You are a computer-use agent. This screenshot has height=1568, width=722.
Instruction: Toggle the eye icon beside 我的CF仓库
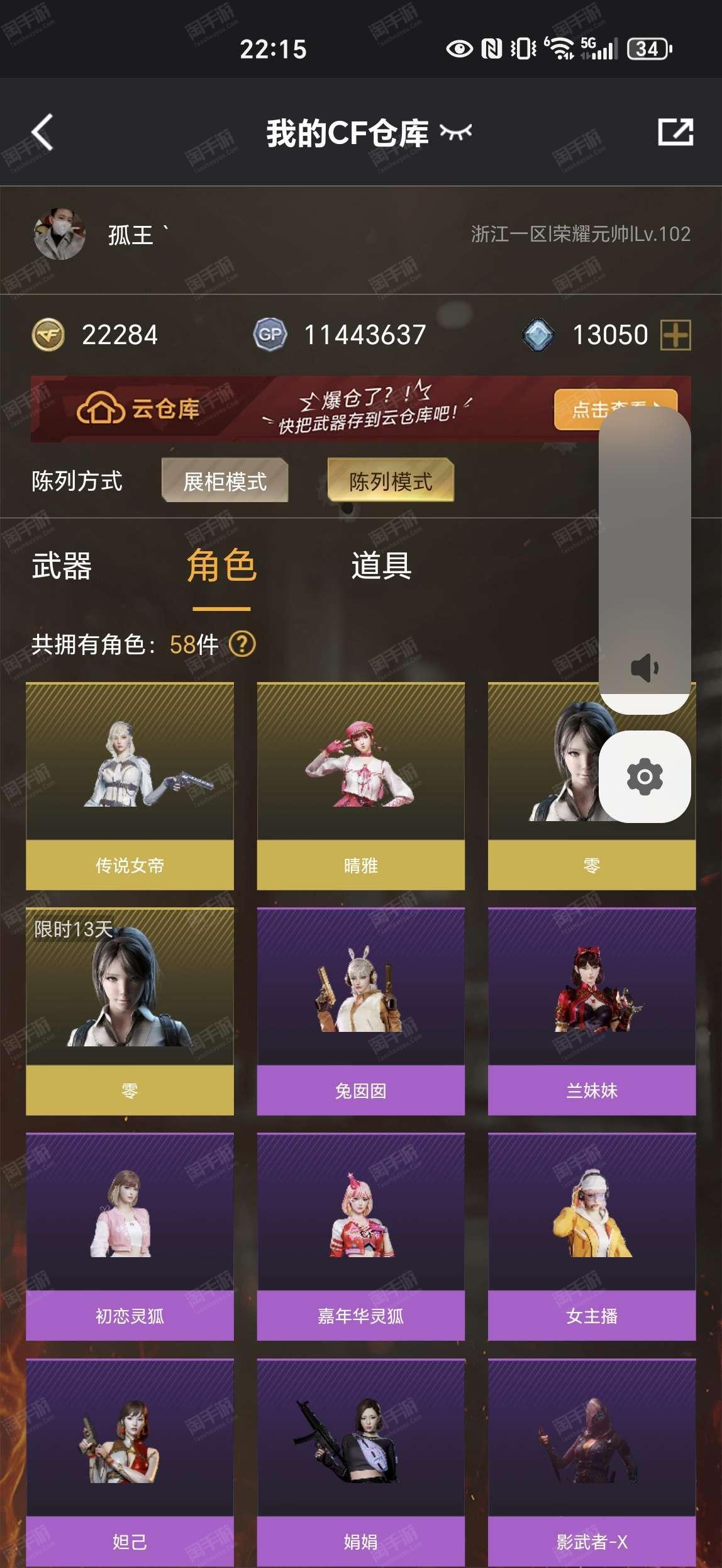tap(456, 132)
